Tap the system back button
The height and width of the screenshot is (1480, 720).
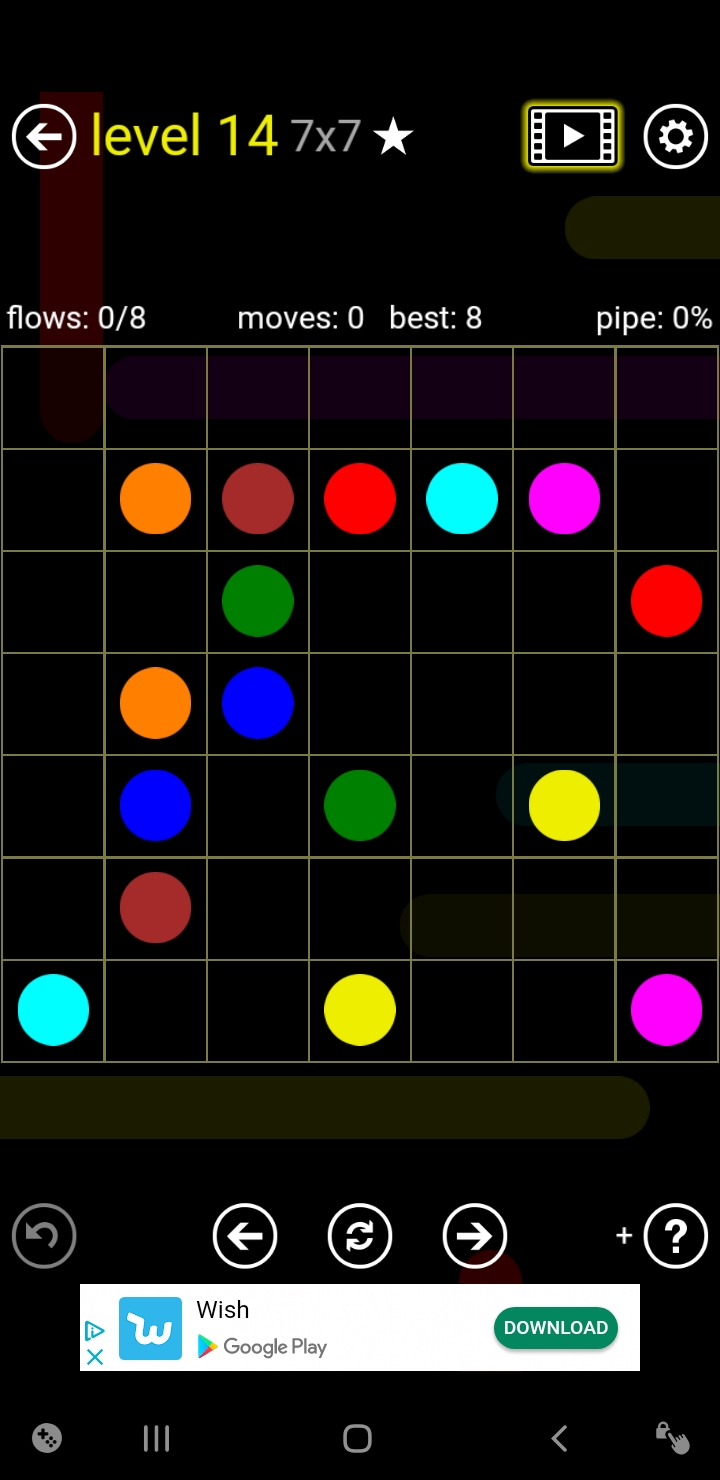click(559, 1439)
